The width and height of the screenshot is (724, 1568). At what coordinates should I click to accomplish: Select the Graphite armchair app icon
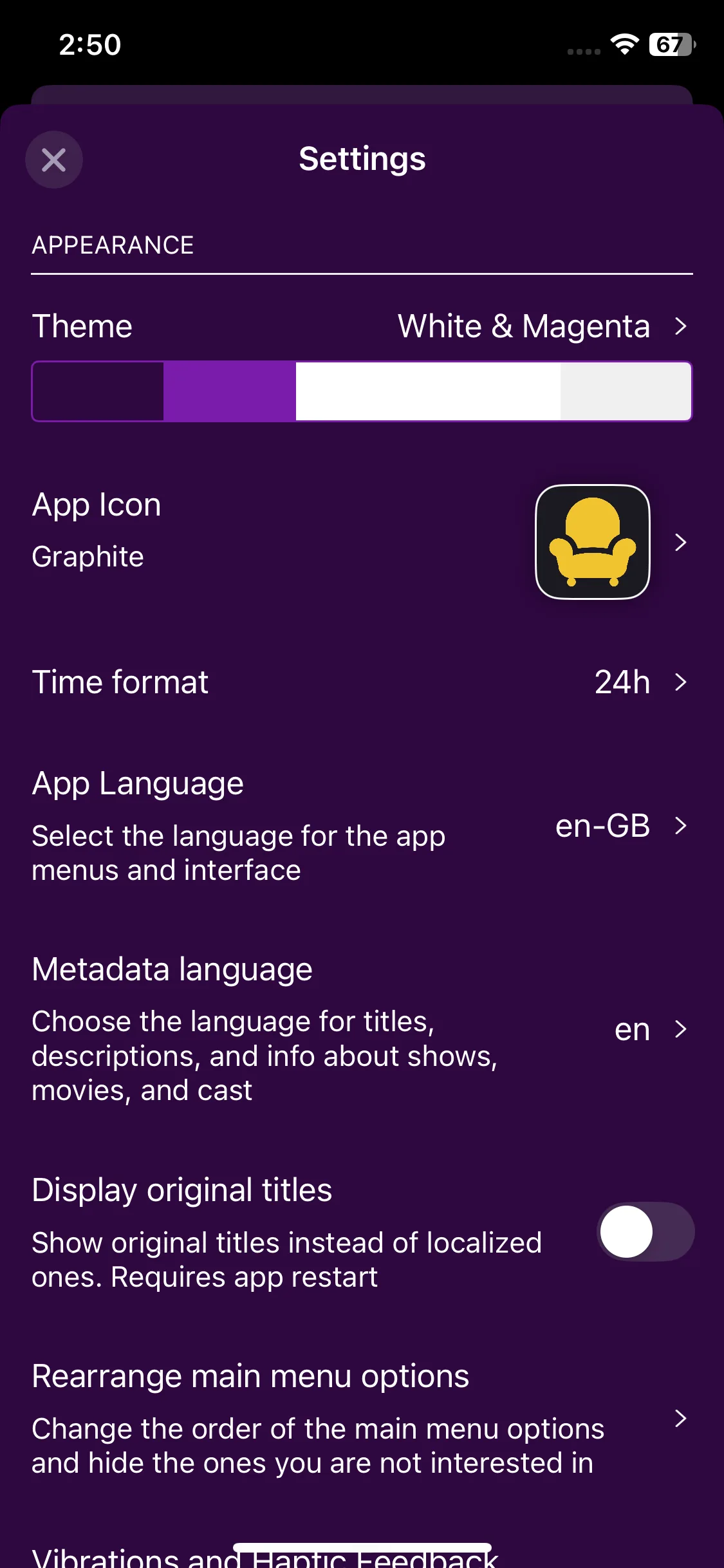point(593,543)
